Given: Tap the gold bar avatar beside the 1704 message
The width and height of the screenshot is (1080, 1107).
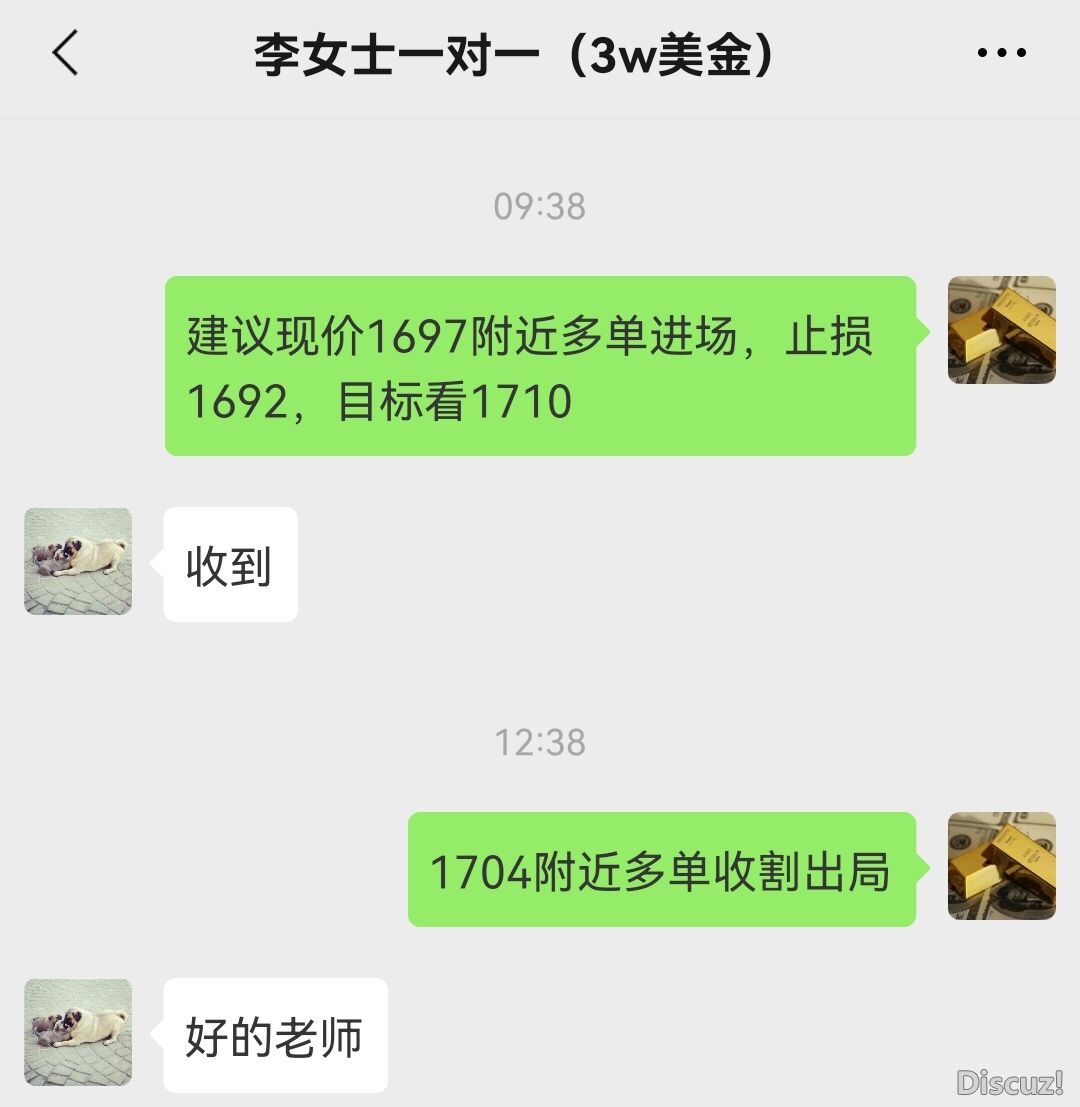Looking at the screenshot, I should click(1001, 866).
